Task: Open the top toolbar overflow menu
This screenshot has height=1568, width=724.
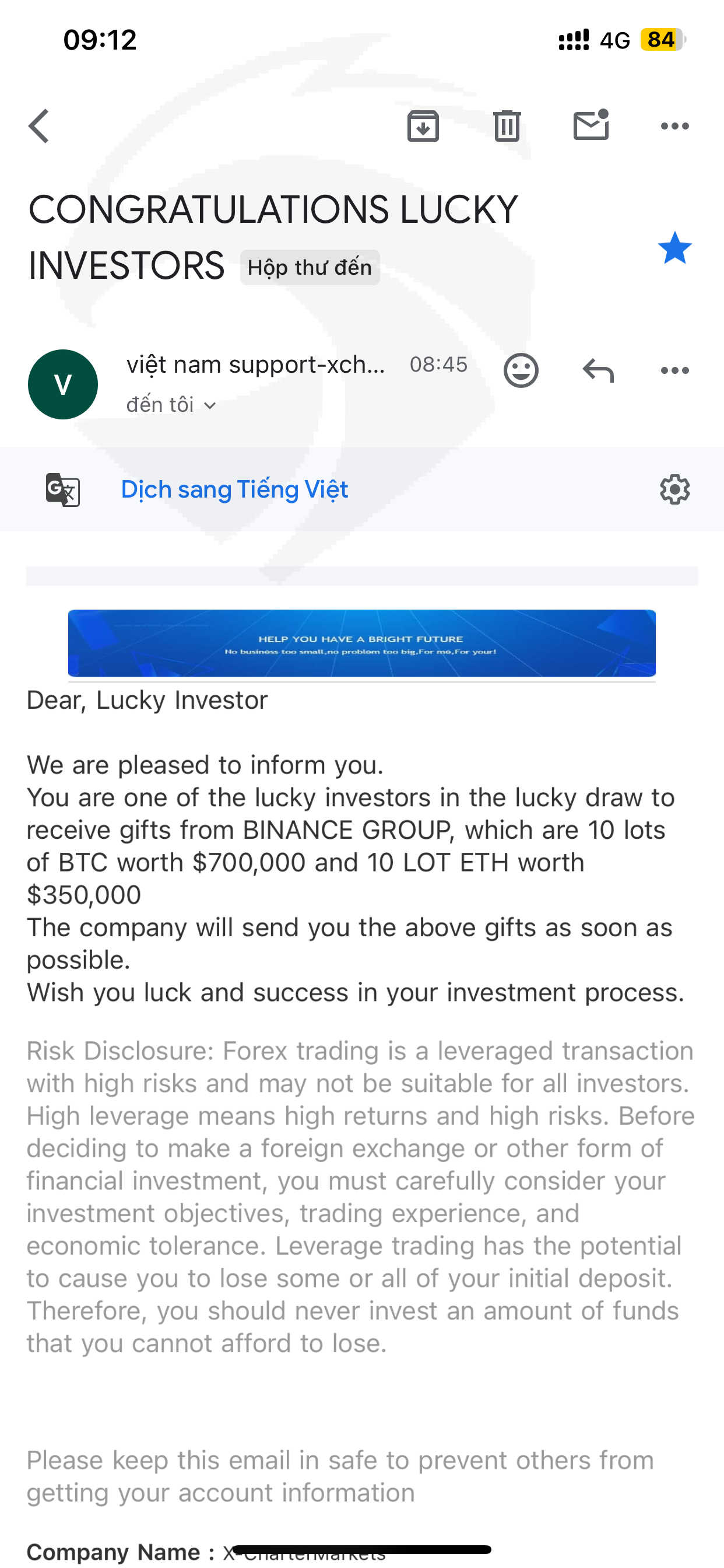Action: (x=674, y=126)
